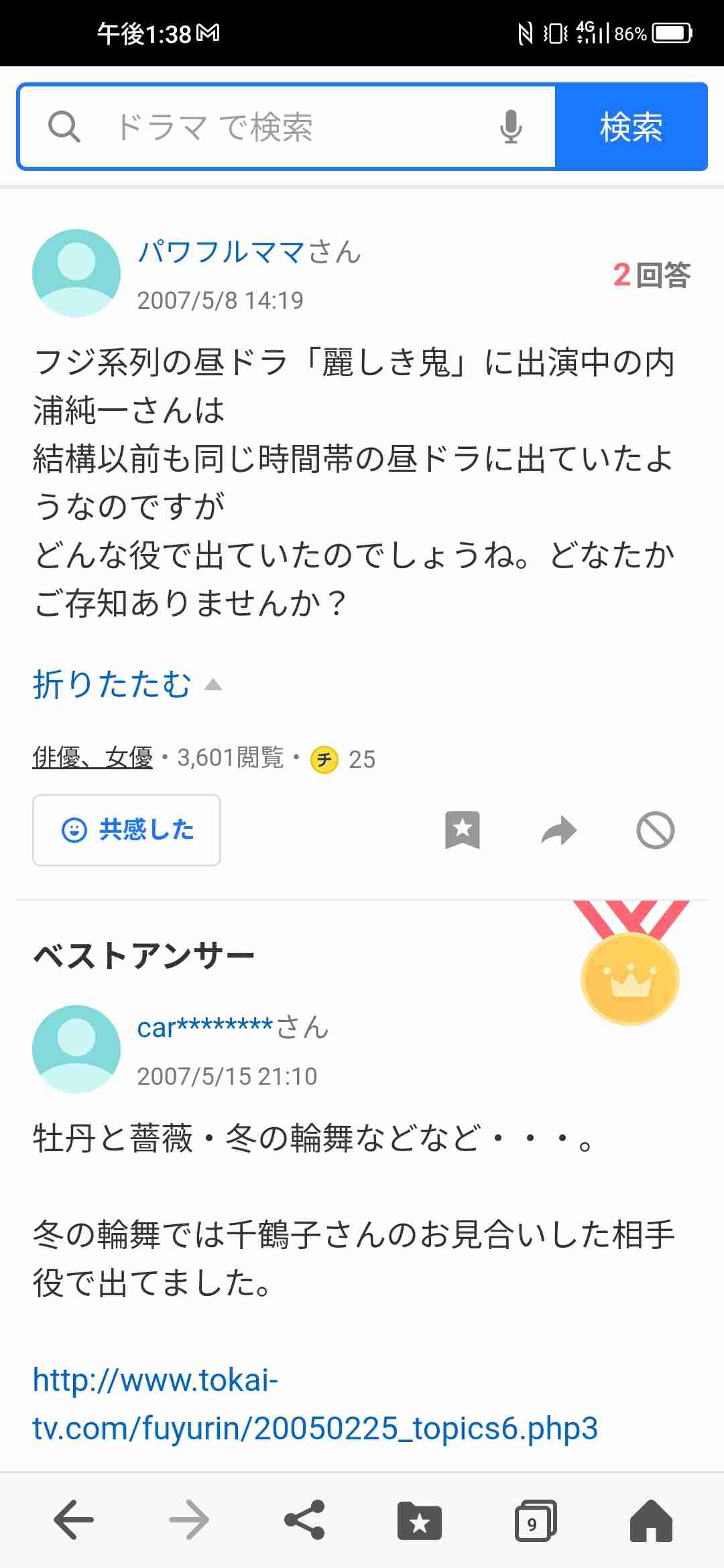Open the 俳優、女優 category link
This screenshot has height=1568, width=724.
[93, 758]
